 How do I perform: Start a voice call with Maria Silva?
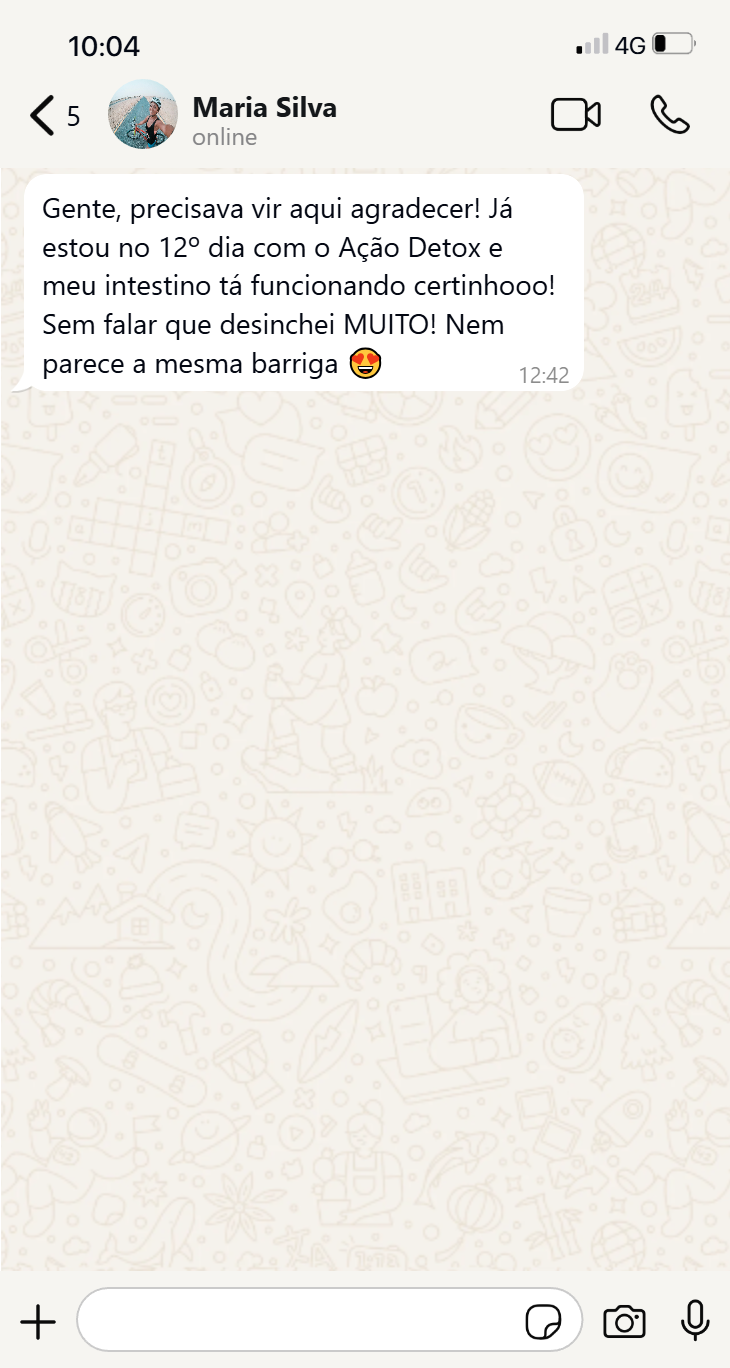click(669, 115)
